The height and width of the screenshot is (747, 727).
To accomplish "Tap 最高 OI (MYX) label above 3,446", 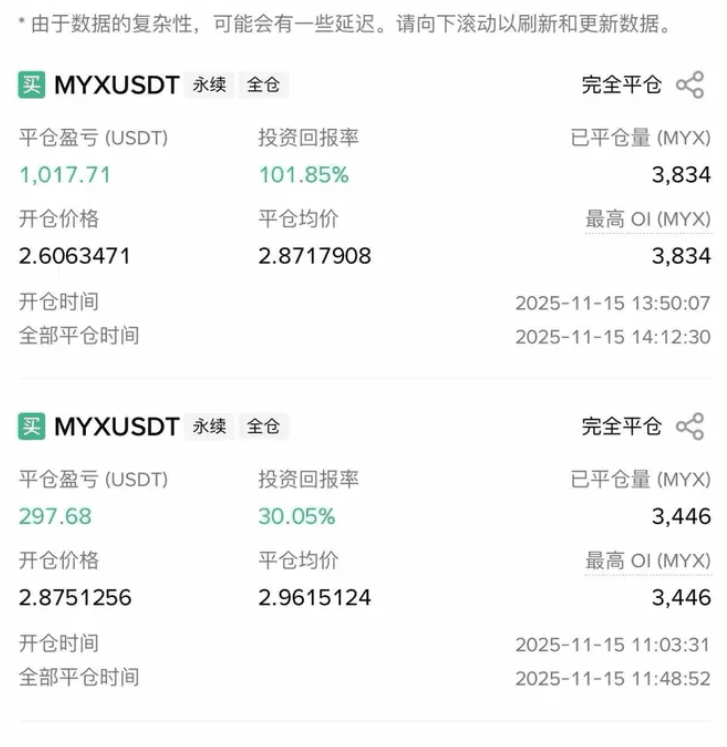I will pos(647,561).
